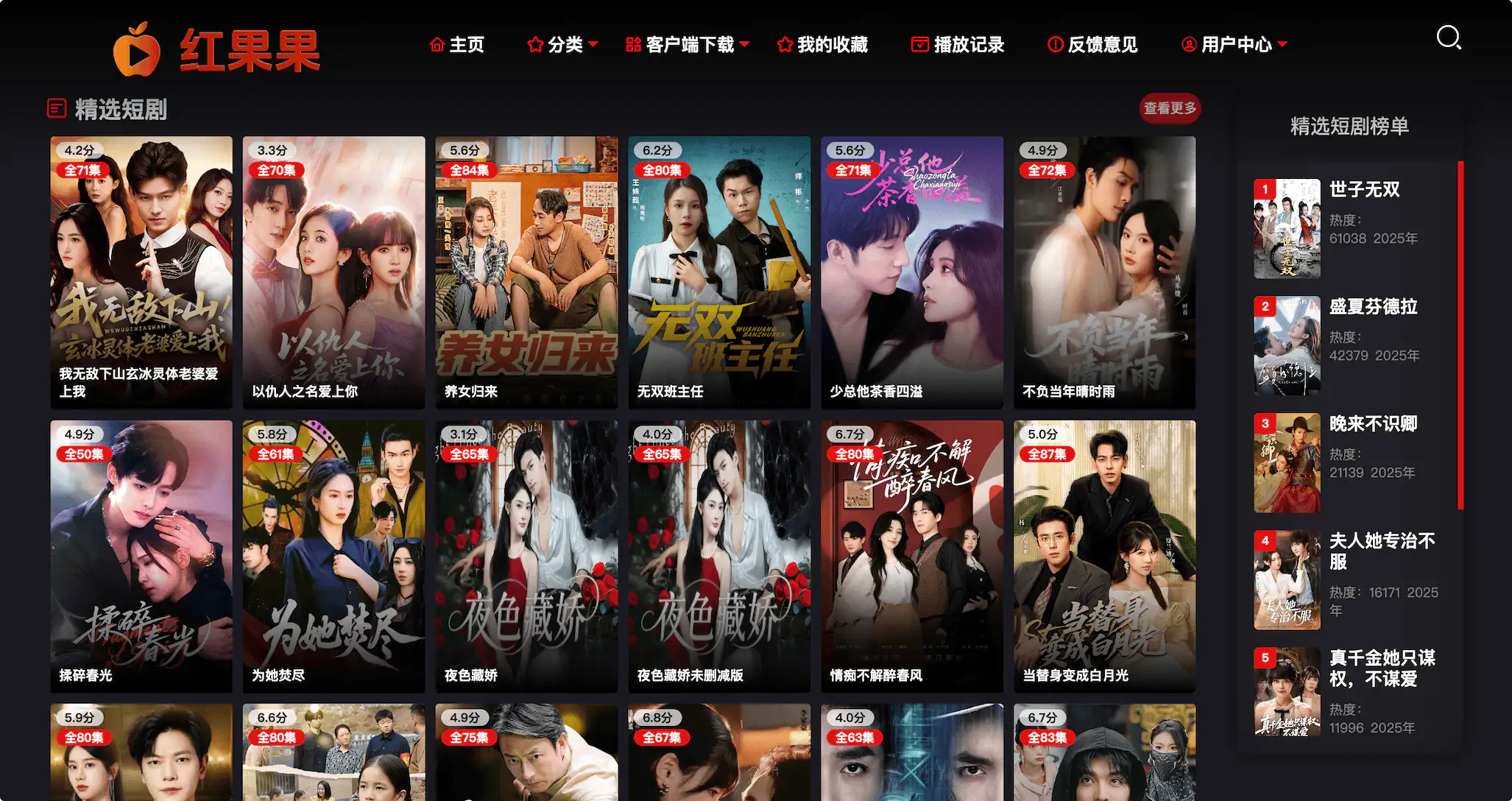View 播放记录 playback history

pyautogui.click(x=958, y=45)
